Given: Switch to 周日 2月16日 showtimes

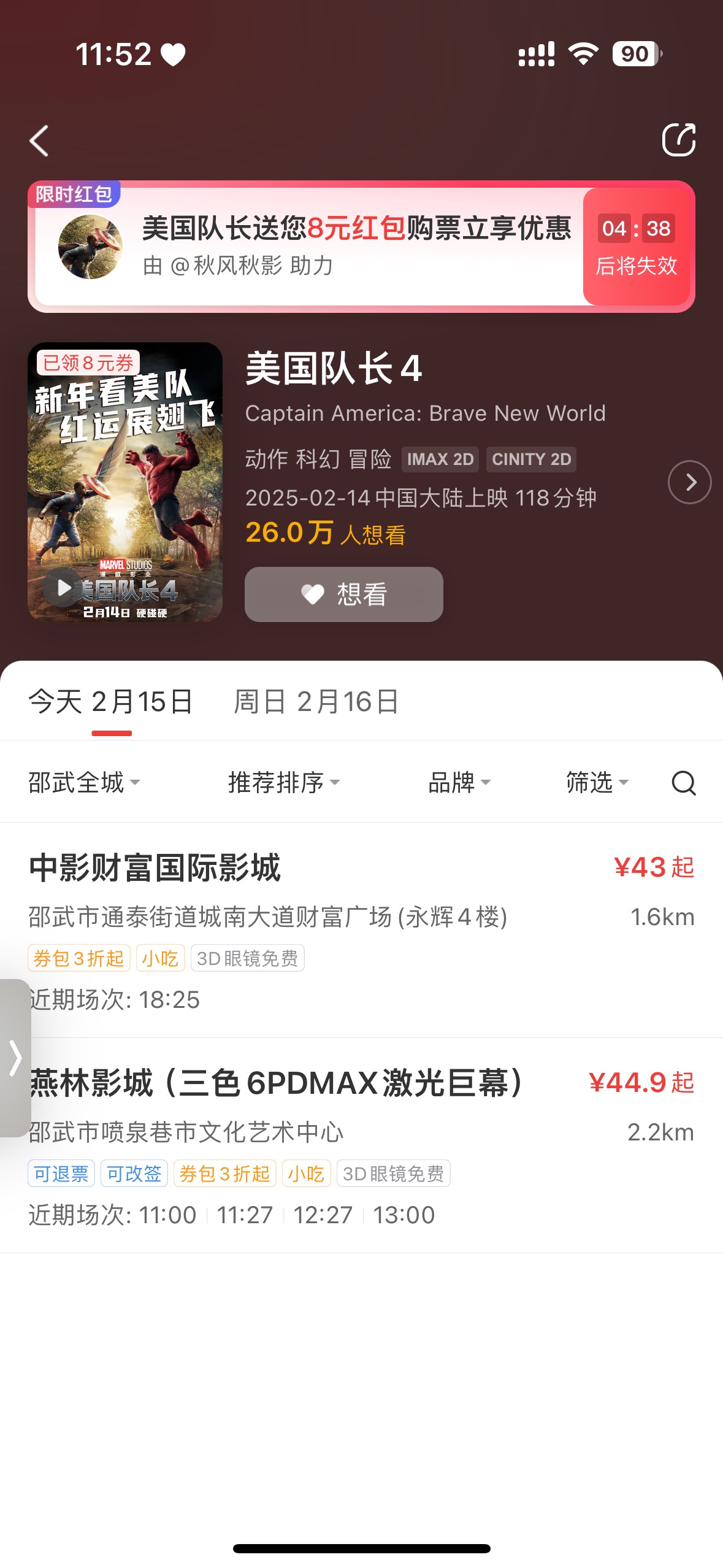Looking at the screenshot, I should coord(316,702).
